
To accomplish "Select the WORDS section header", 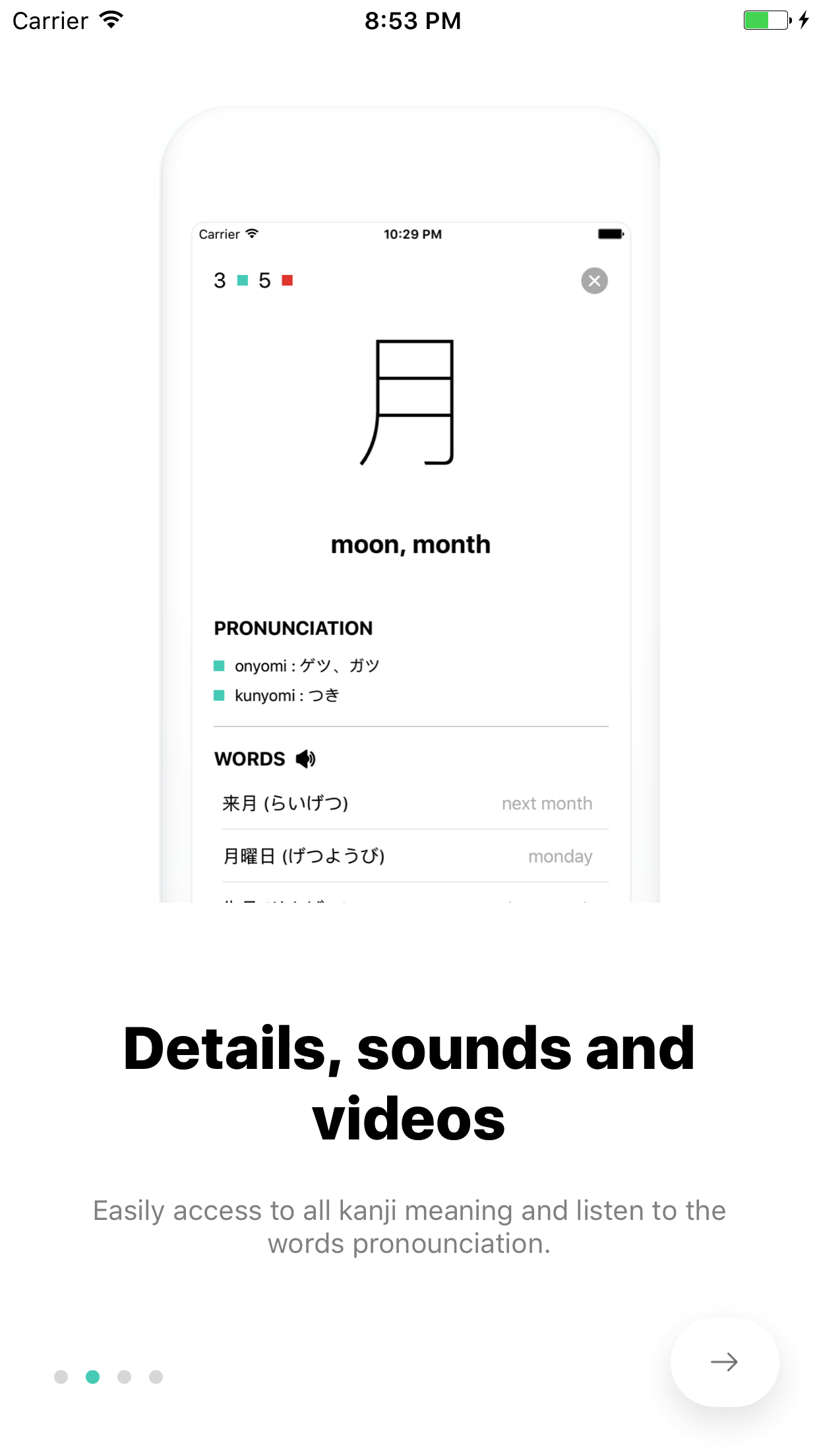I will (x=253, y=758).
